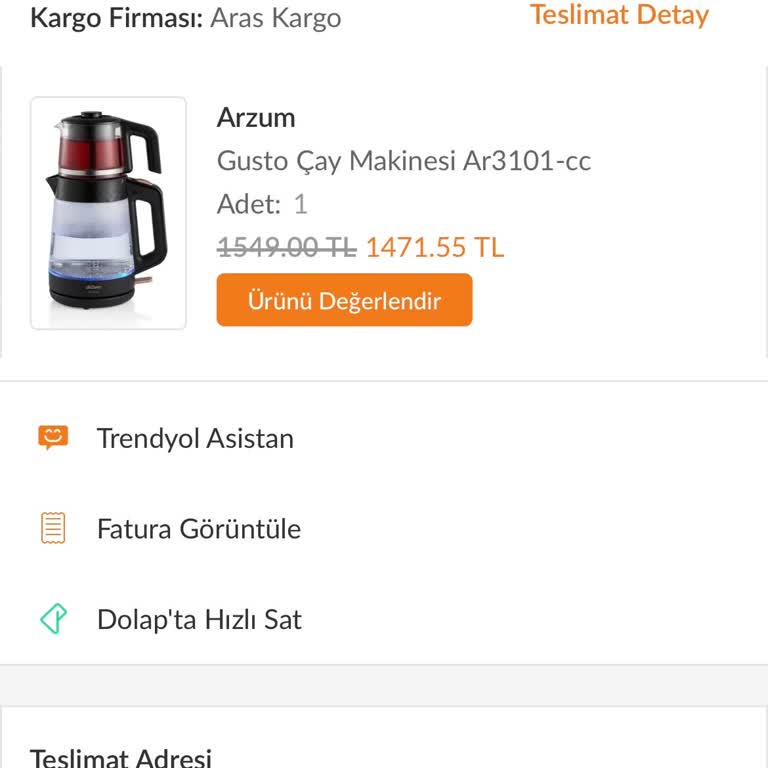View the invoice via Fatura Görüntüle
Screen dimensions: 768x768
click(x=198, y=529)
